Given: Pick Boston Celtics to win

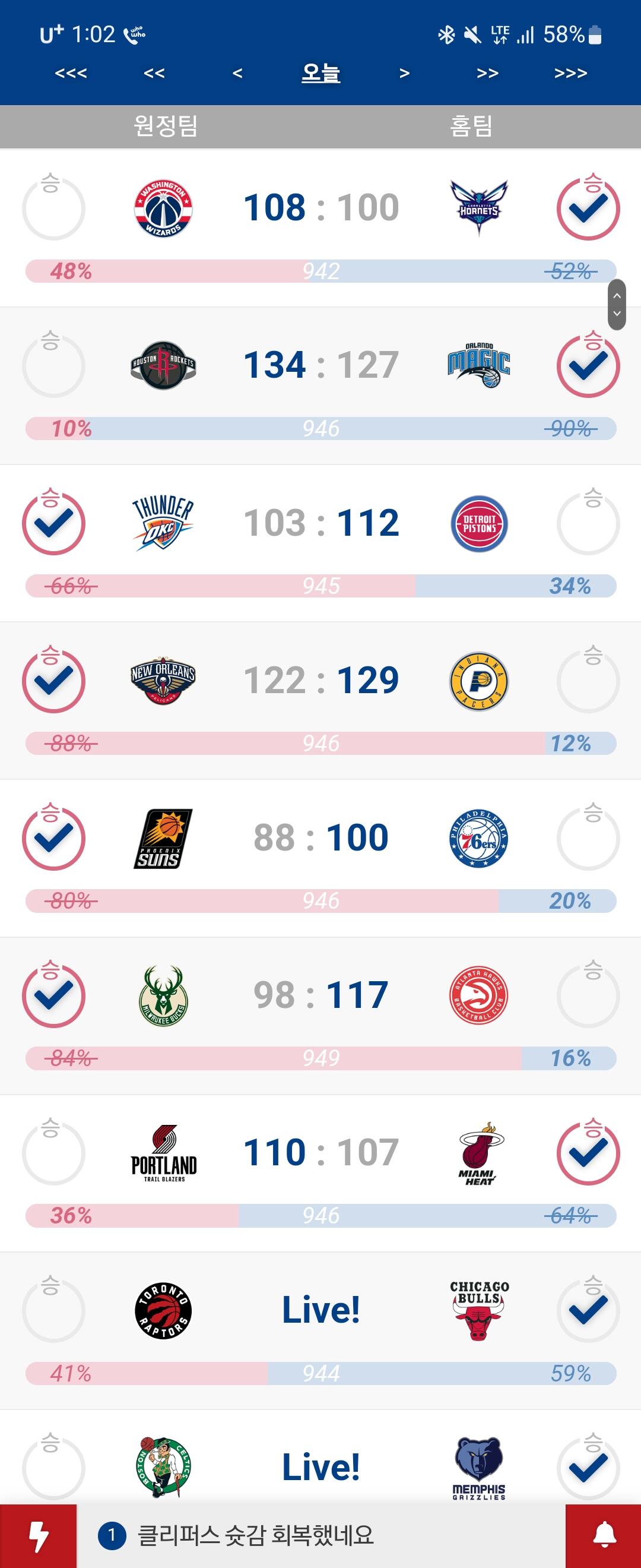Looking at the screenshot, I should pos(53,1468).
